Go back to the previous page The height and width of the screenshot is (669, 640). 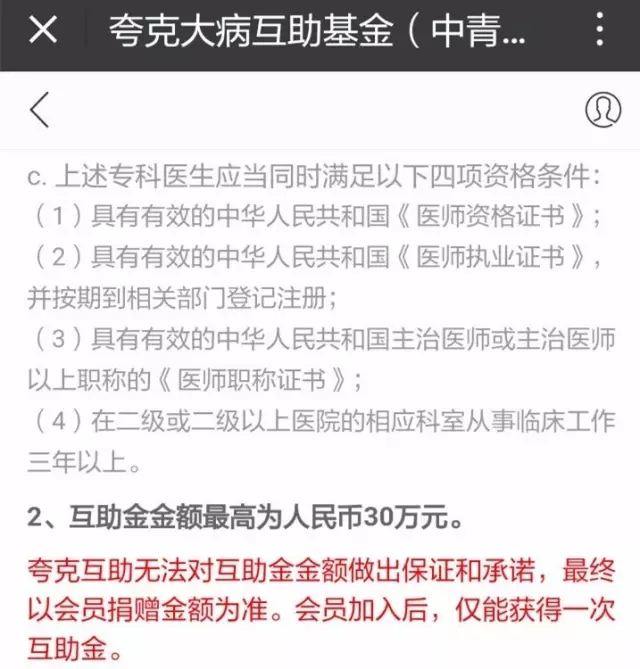[x=40, y=110]
